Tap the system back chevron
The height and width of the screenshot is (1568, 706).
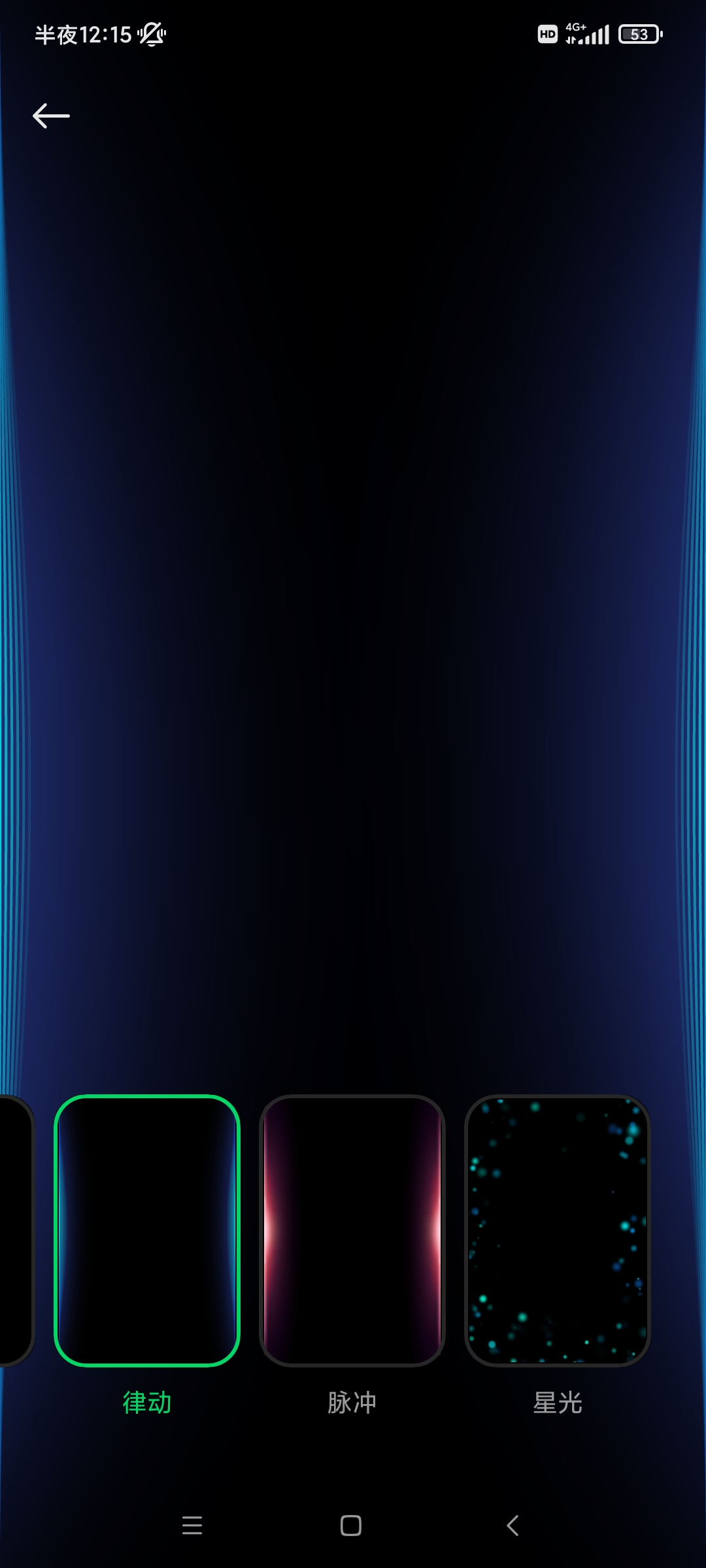coord(513,1526)
